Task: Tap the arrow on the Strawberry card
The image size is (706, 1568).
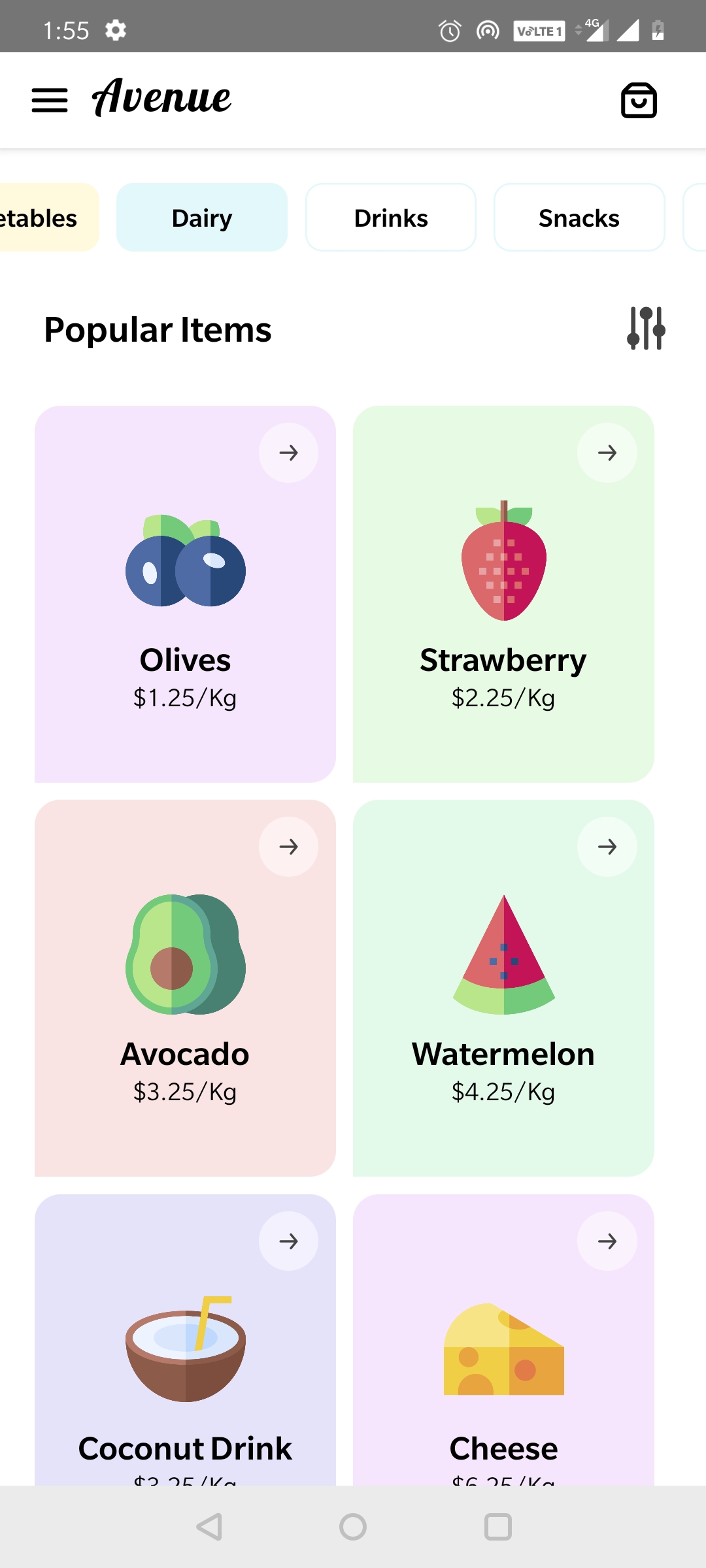Action: (x=607, y=453)
